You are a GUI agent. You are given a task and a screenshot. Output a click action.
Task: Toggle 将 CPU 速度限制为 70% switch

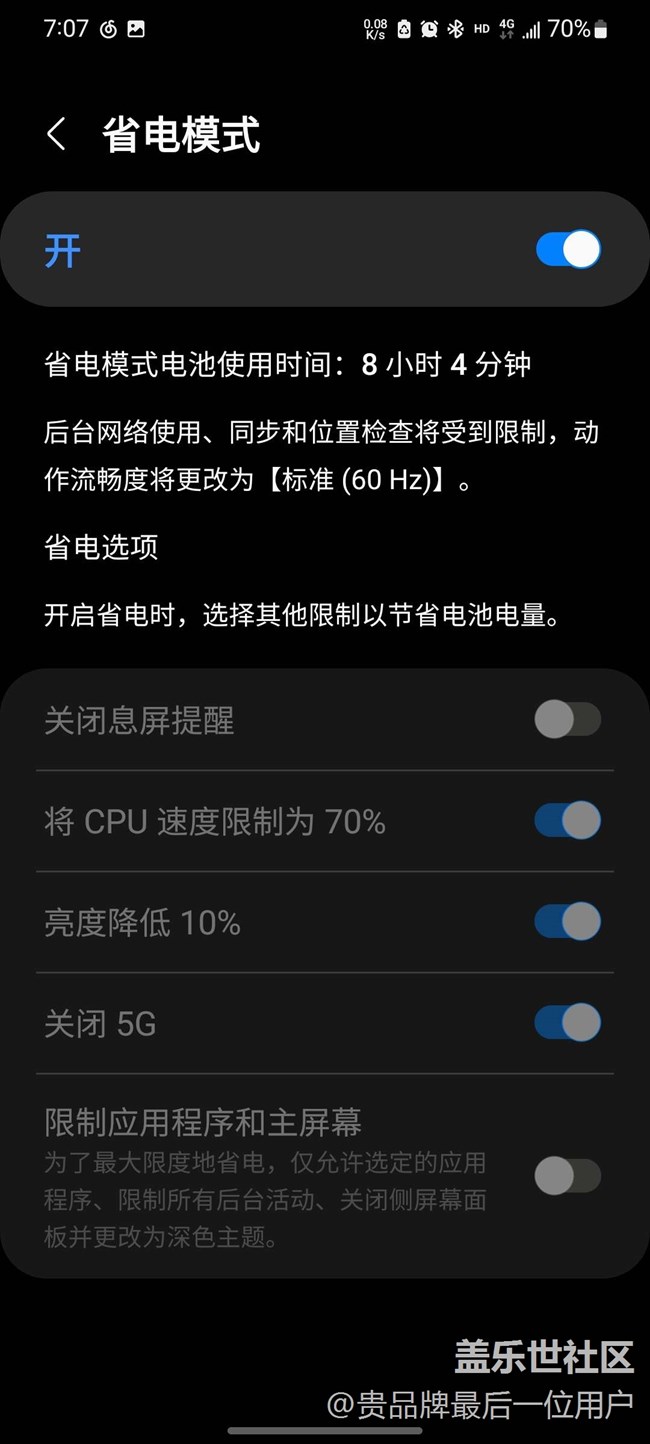567,821
